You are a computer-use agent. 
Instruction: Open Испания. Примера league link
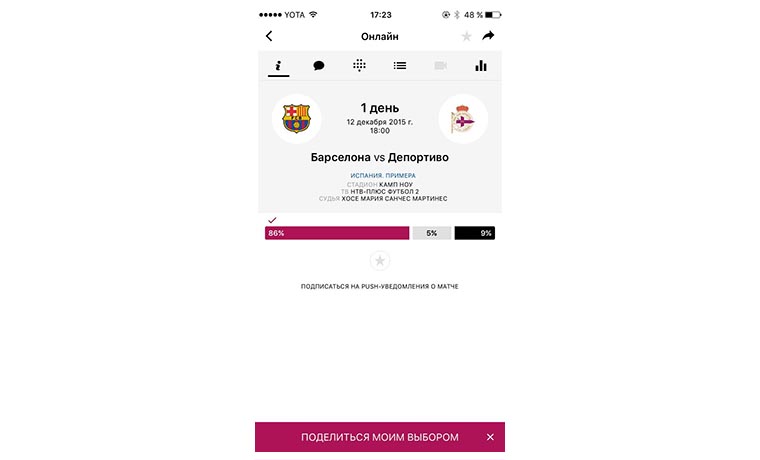tap(379, 175)
